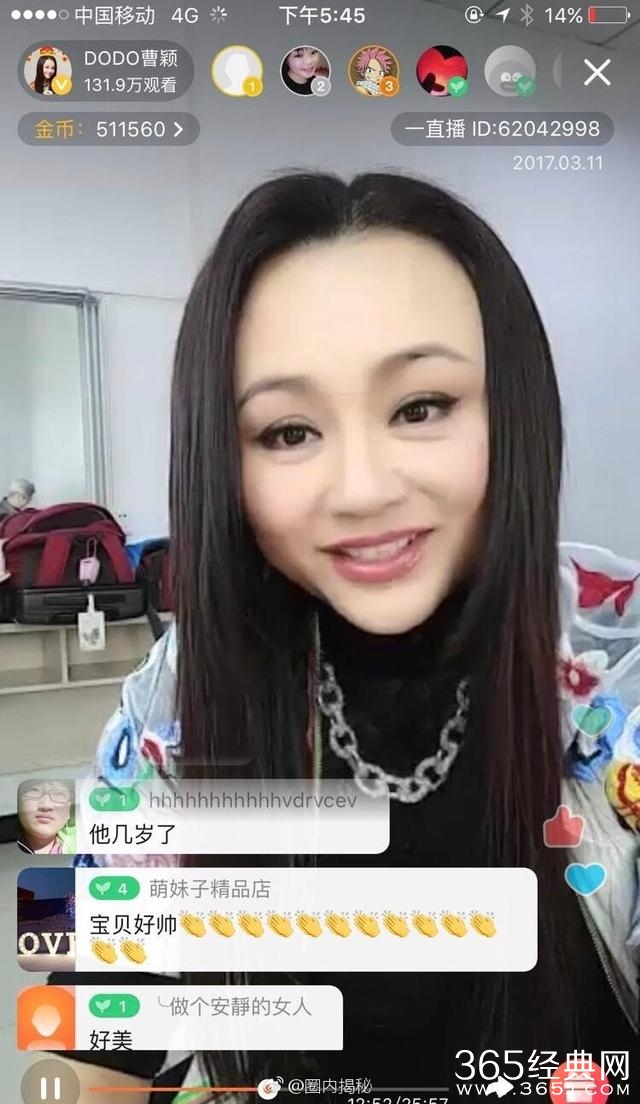
Task: View the first ranked viewer's avatar
Action: (x=237, y=72)
